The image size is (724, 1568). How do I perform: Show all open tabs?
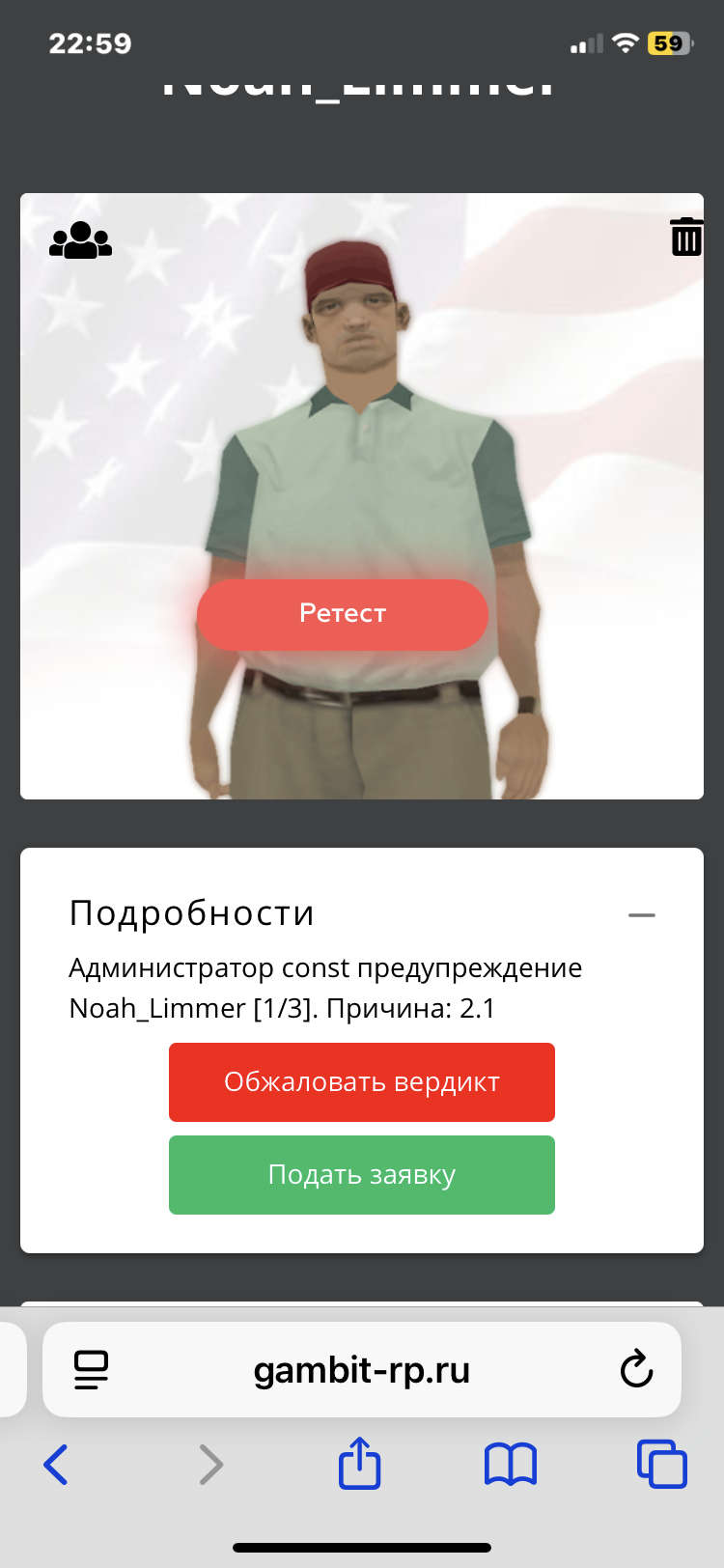pos(661,1465)
